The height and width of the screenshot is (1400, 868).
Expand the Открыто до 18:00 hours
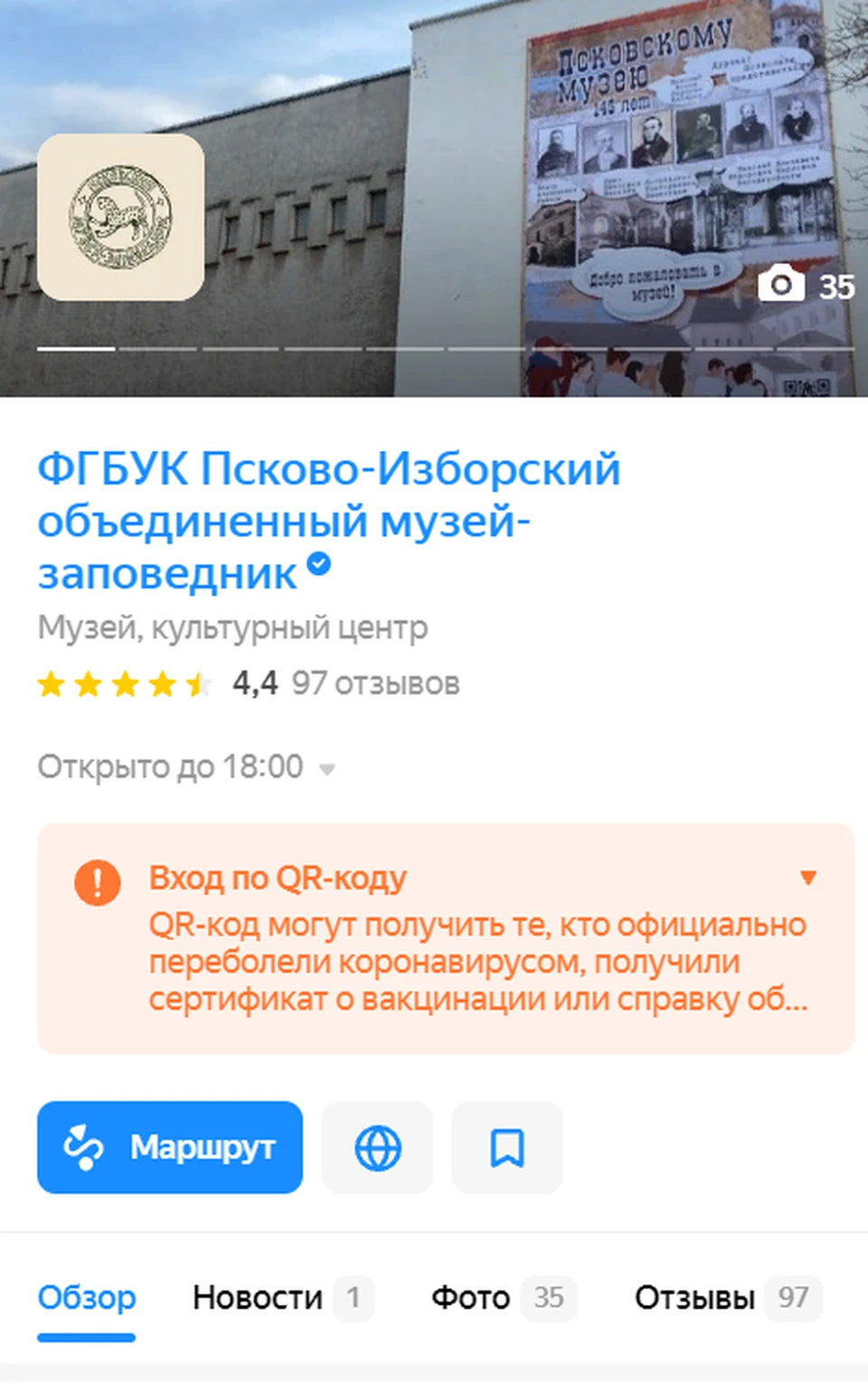(x=186, y=767)
